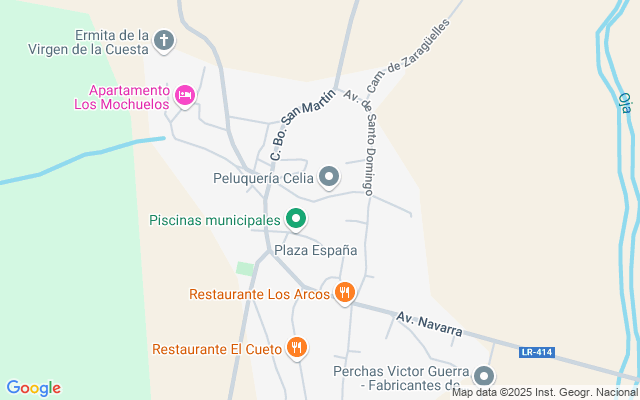View the Piscinas municipales place pin
This screenshot has height=400, width=640.
pos(296,218)
